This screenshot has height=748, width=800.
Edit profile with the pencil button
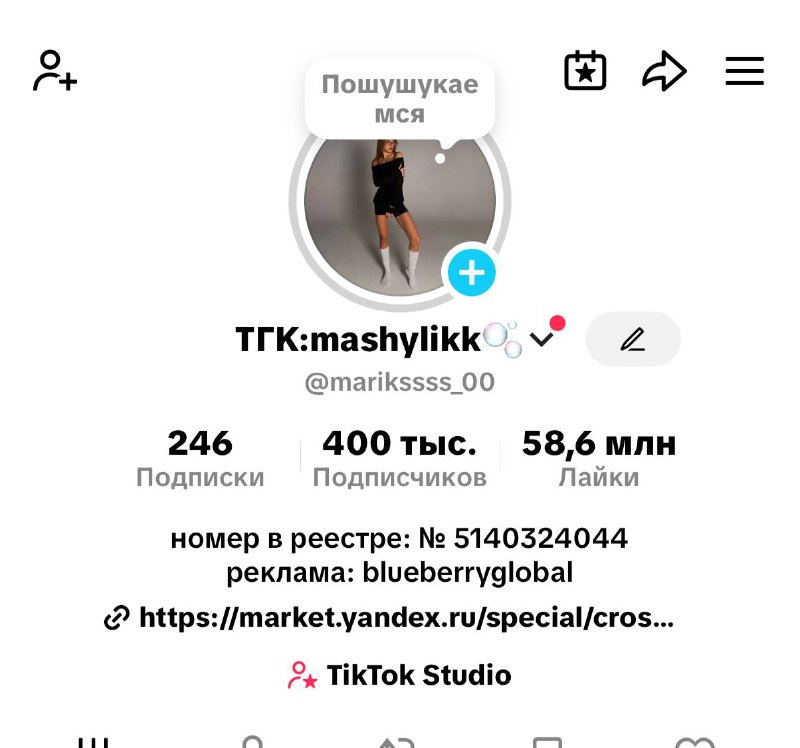click(x=632, y=340)
